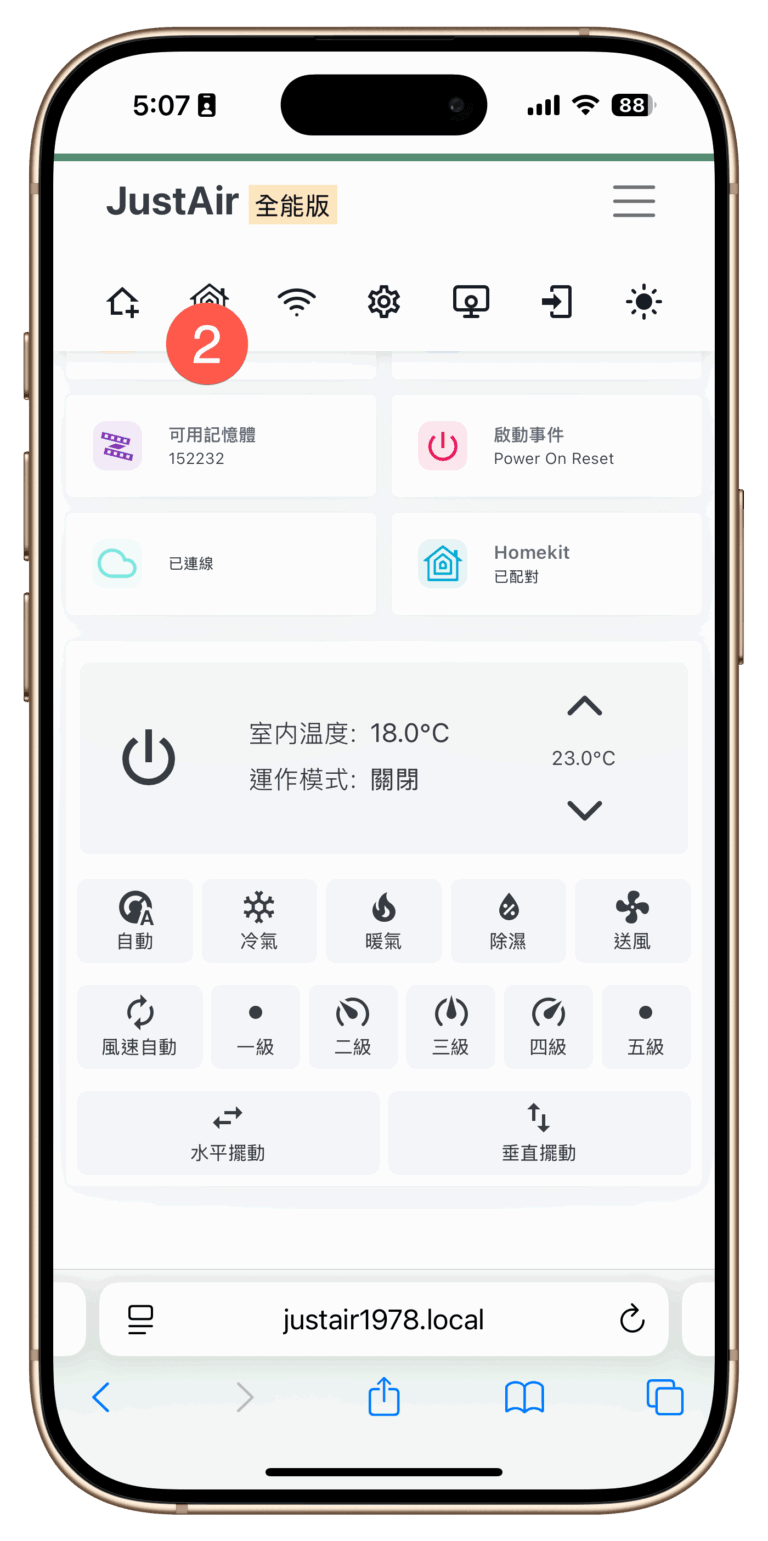Turn on the air conditioner power
The image size is (768, 1541).
pyautogui.click(x=149, y=758)
